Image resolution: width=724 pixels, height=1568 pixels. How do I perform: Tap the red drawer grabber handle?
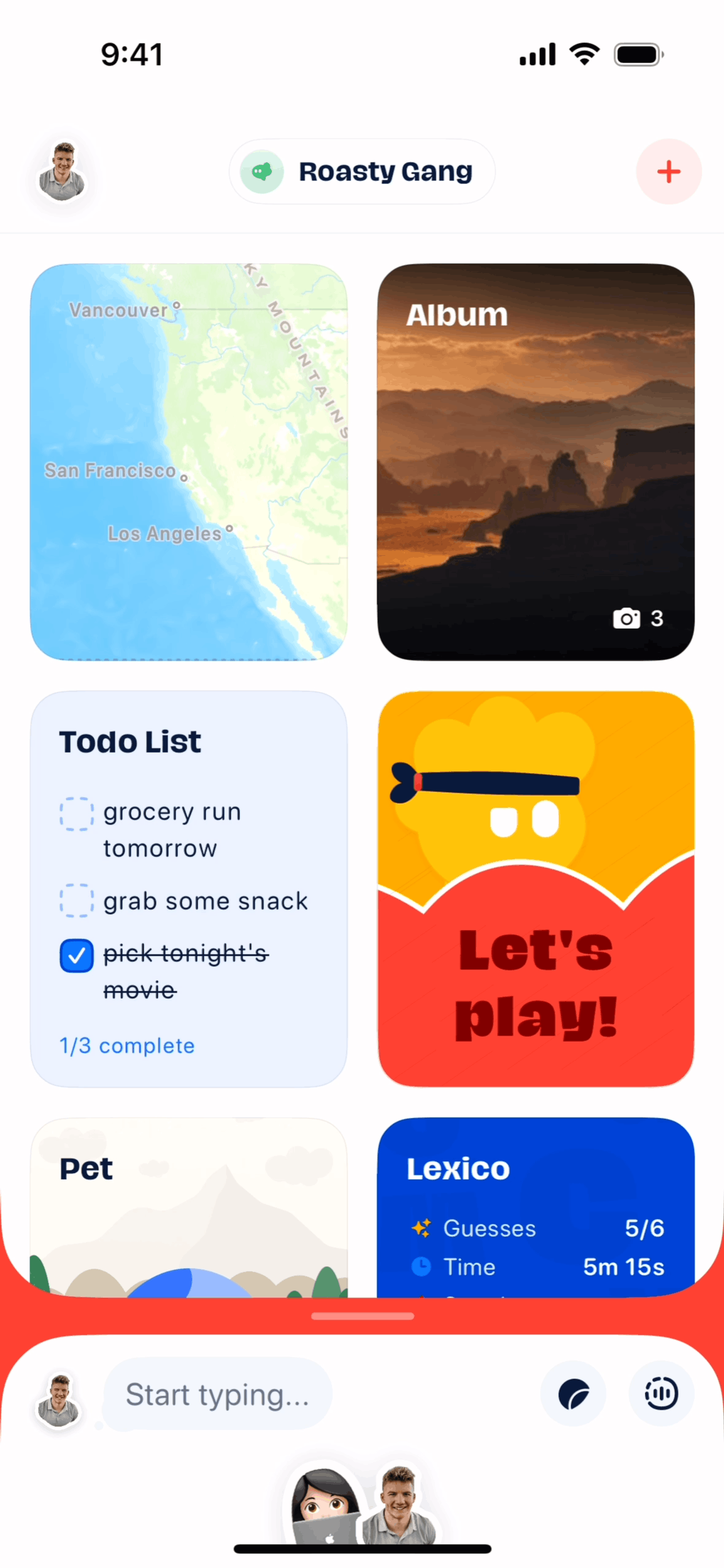(x=362, y=1315)
